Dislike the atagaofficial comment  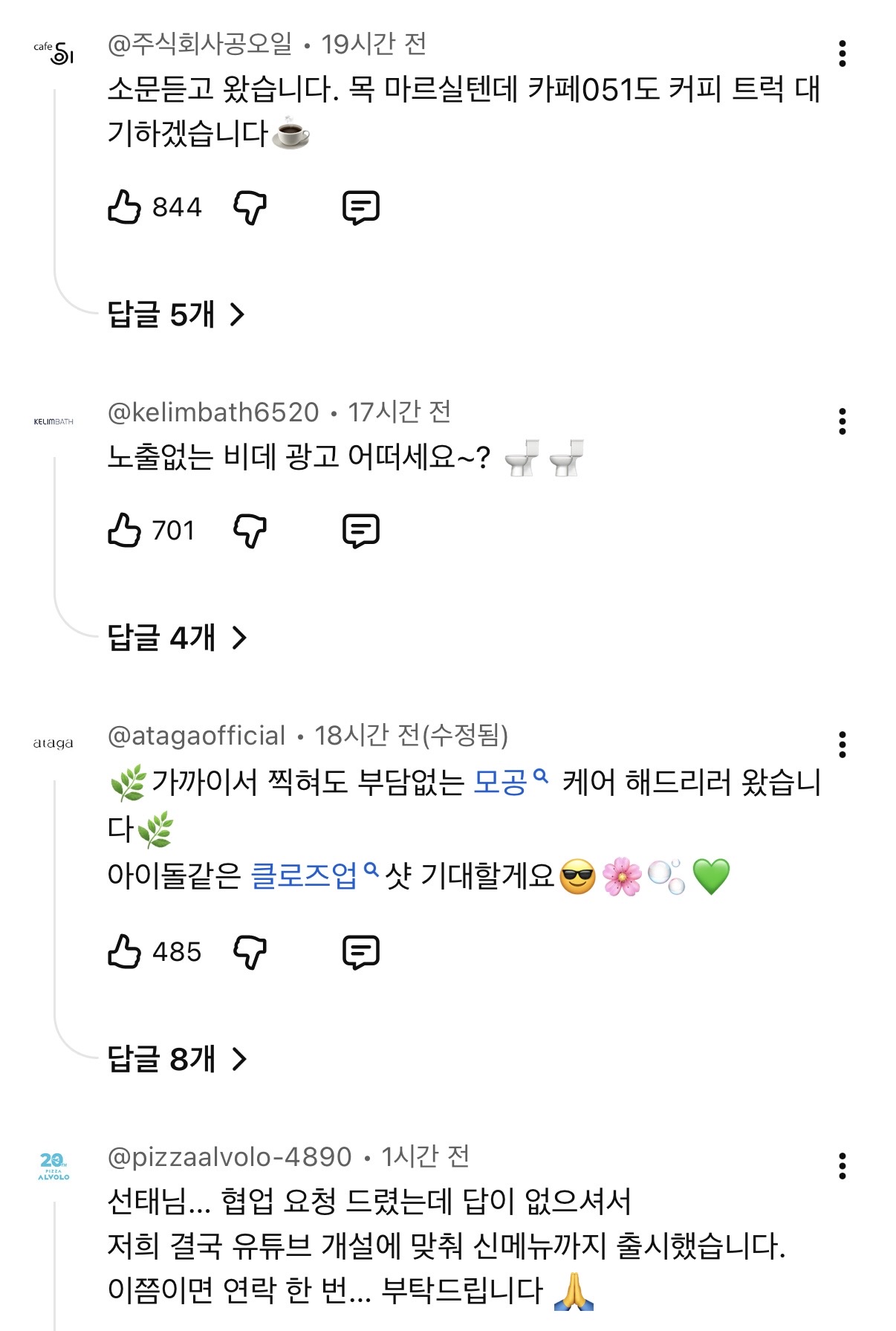pos(250,952)
